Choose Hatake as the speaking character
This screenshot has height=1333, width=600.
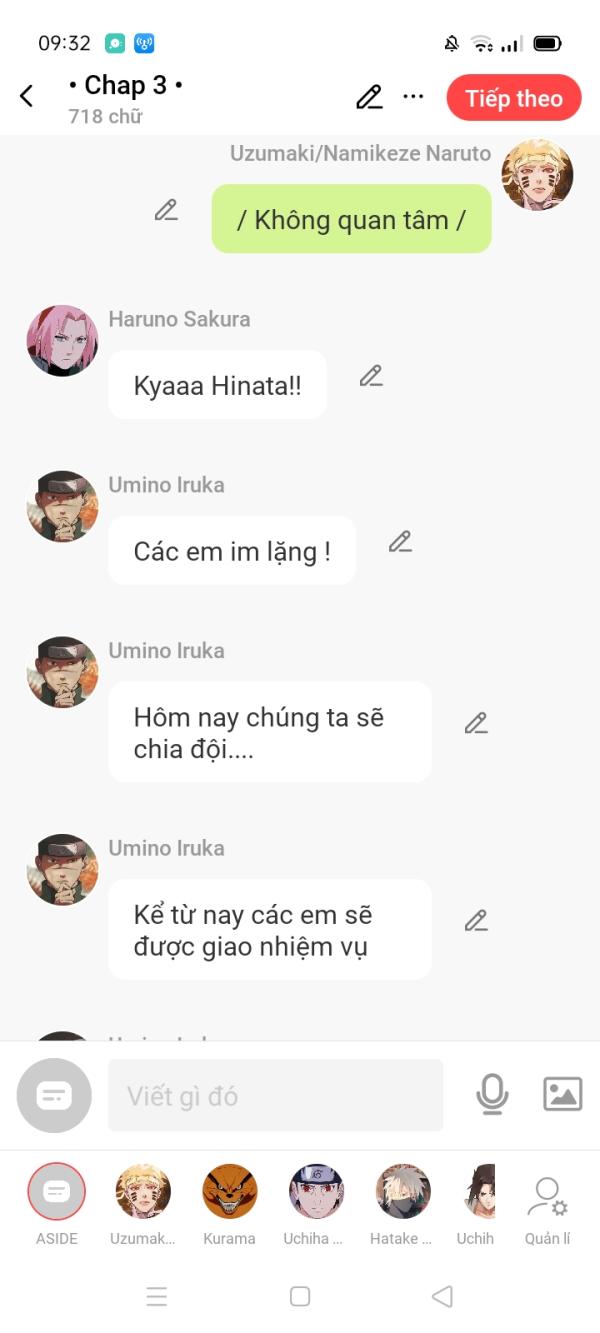402,1192
